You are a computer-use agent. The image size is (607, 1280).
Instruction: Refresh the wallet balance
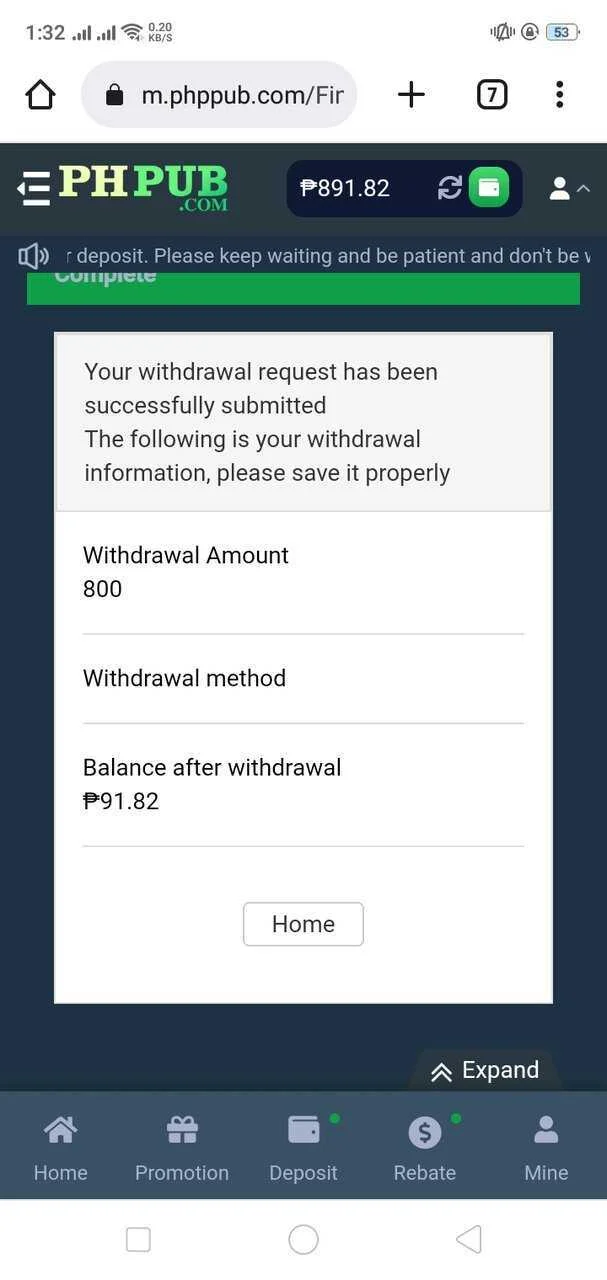click(x=450, y=188)
